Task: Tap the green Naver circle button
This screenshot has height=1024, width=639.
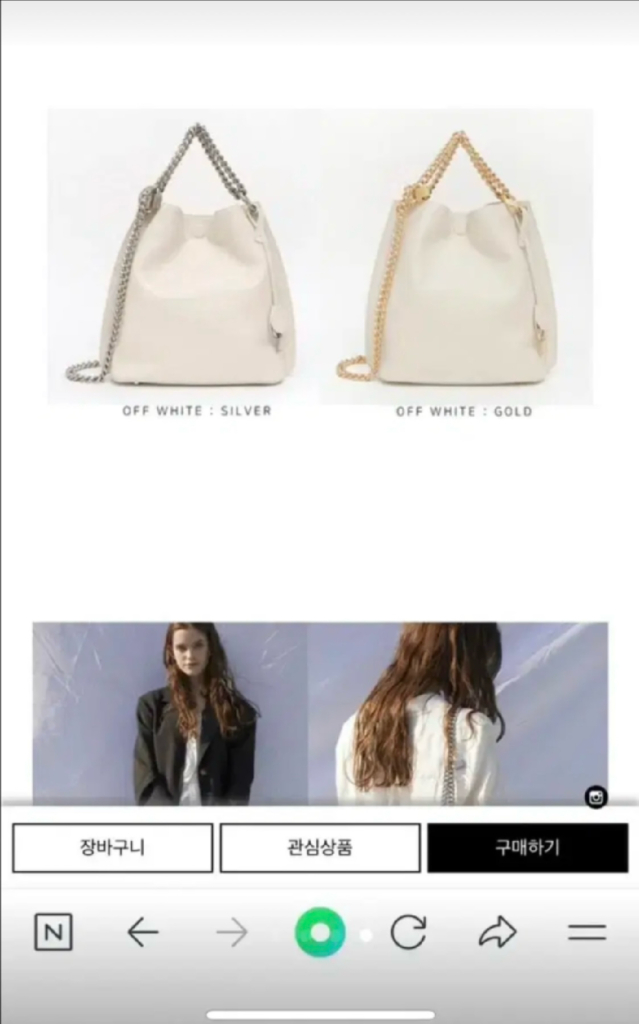Action: coord(320,932)
